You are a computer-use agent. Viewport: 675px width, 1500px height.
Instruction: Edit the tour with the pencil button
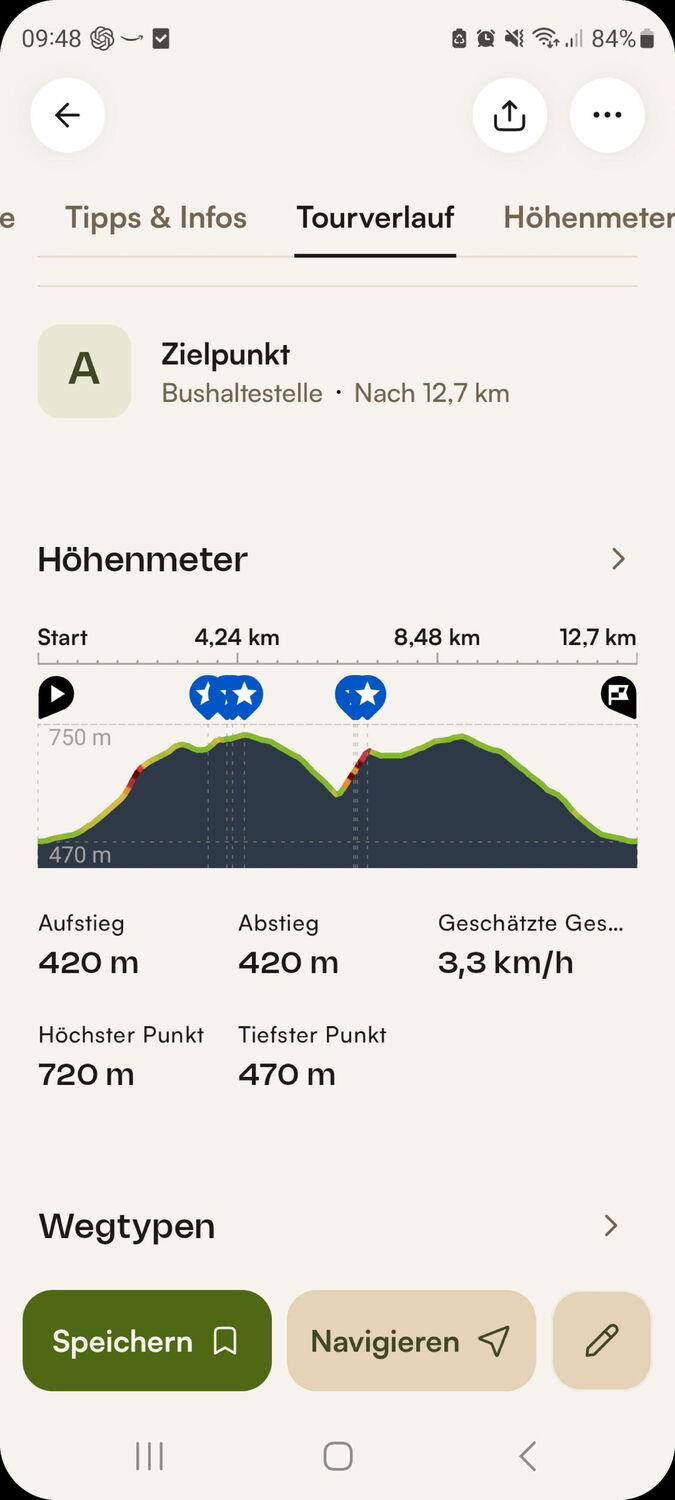[601, 1341]
